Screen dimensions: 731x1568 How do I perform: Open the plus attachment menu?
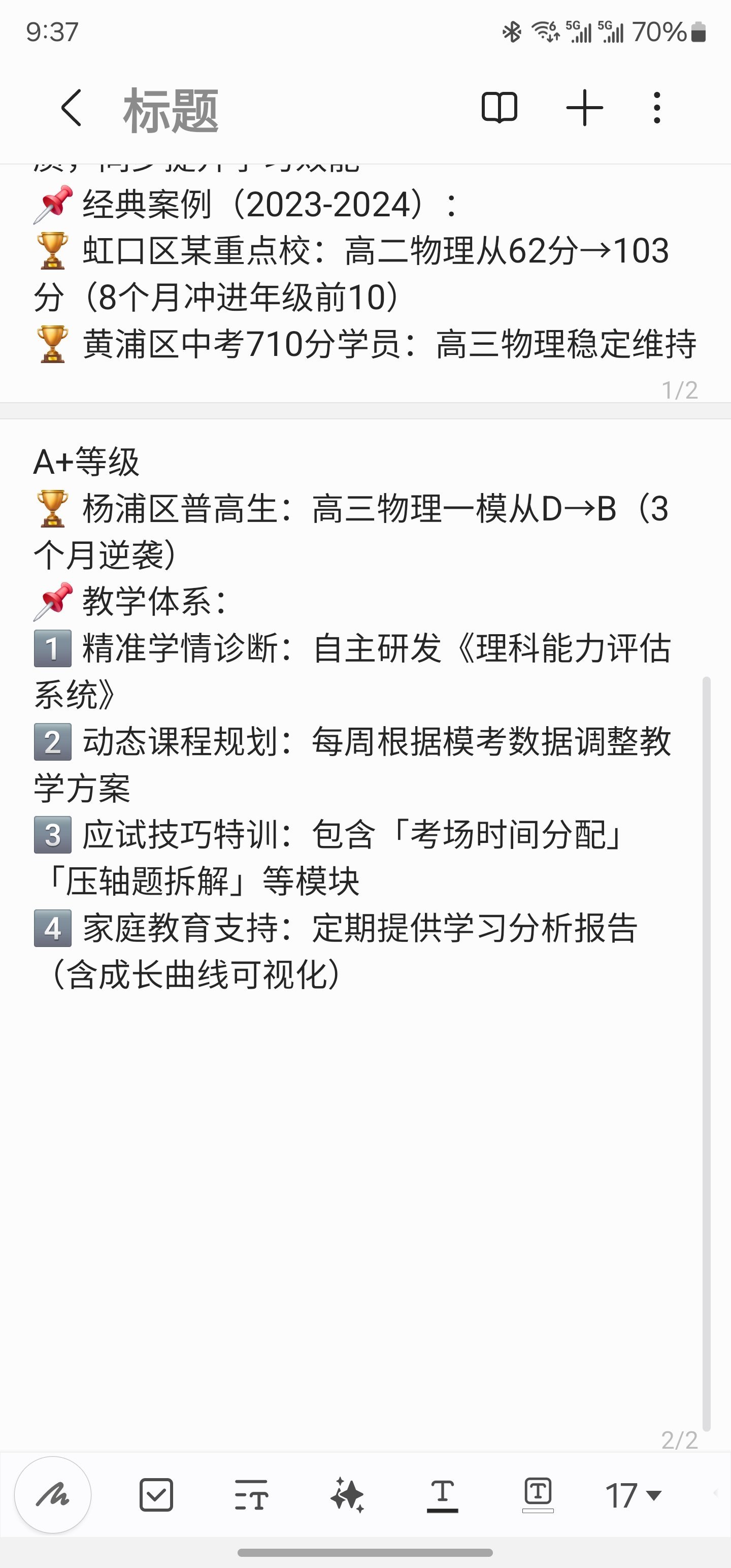[x=584, y=108]
